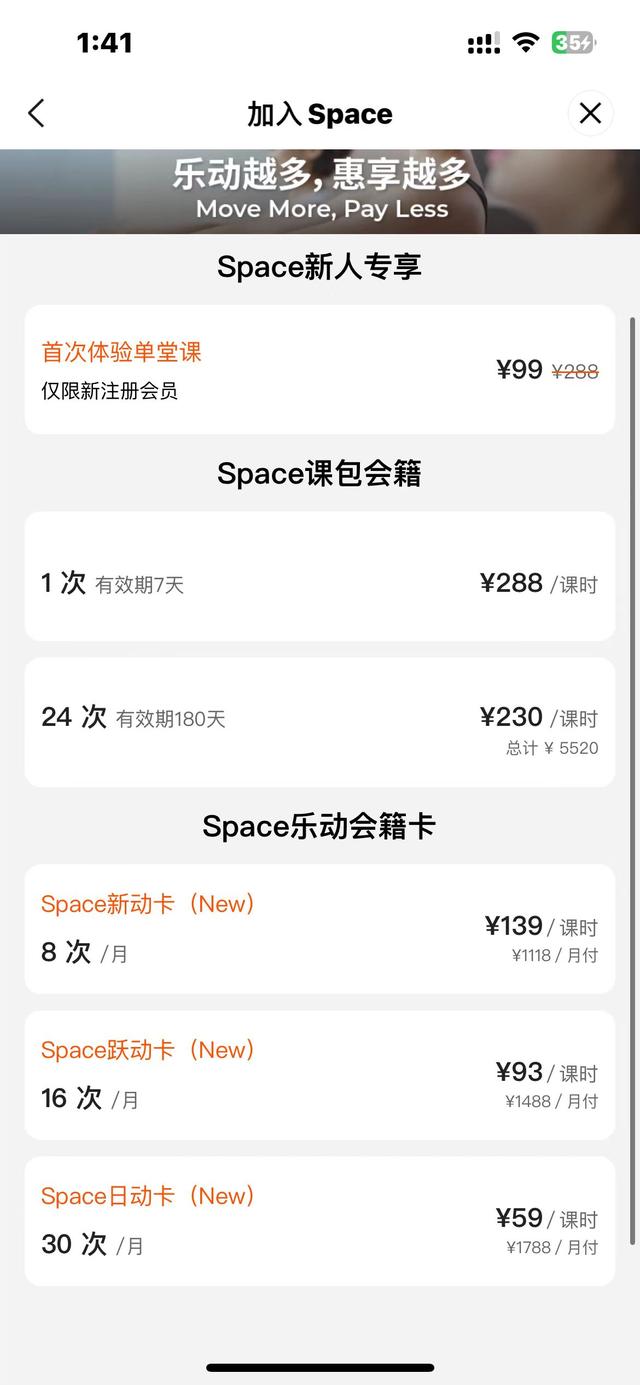Screen dimensions: 640x1385
Task: Select Space跃动卡 16 次/月 membership
Action: [x=320, y=1075]
